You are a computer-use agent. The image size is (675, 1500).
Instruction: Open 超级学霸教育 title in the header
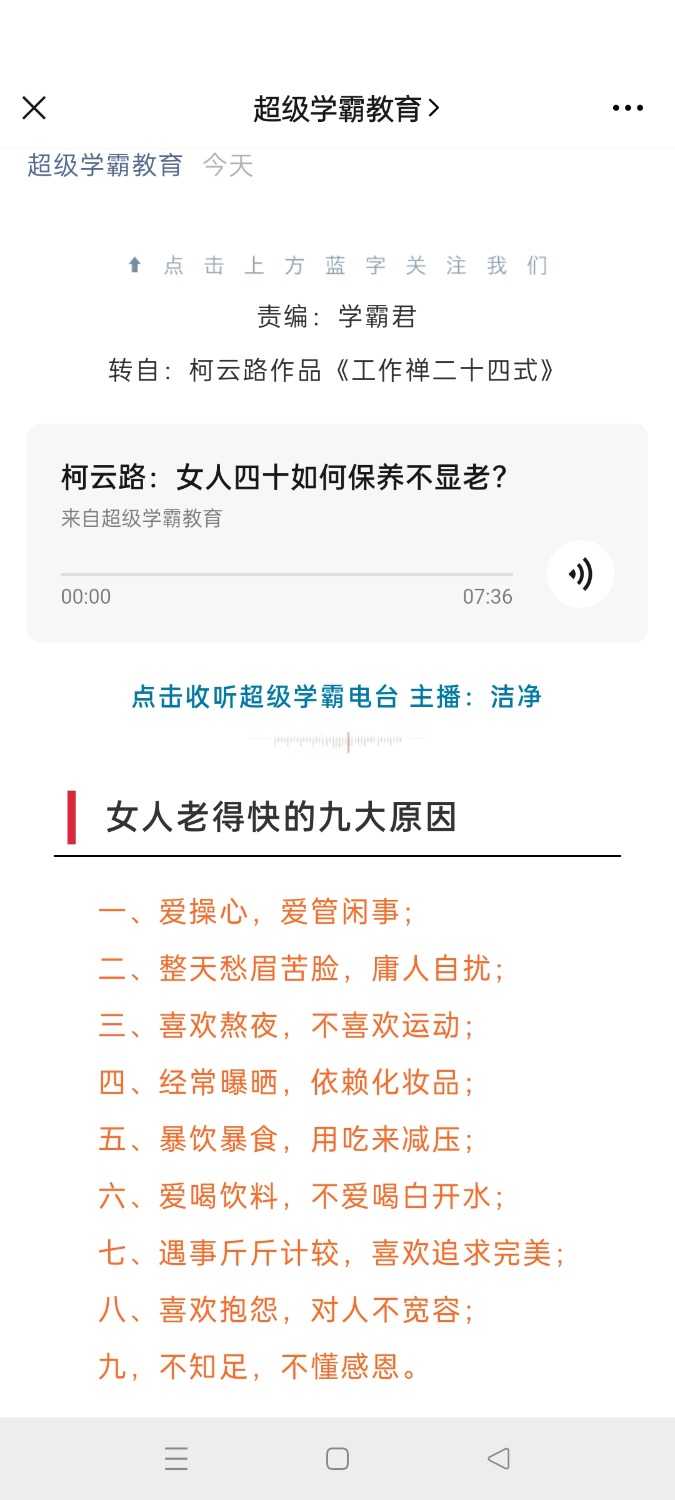pos(345,108)
